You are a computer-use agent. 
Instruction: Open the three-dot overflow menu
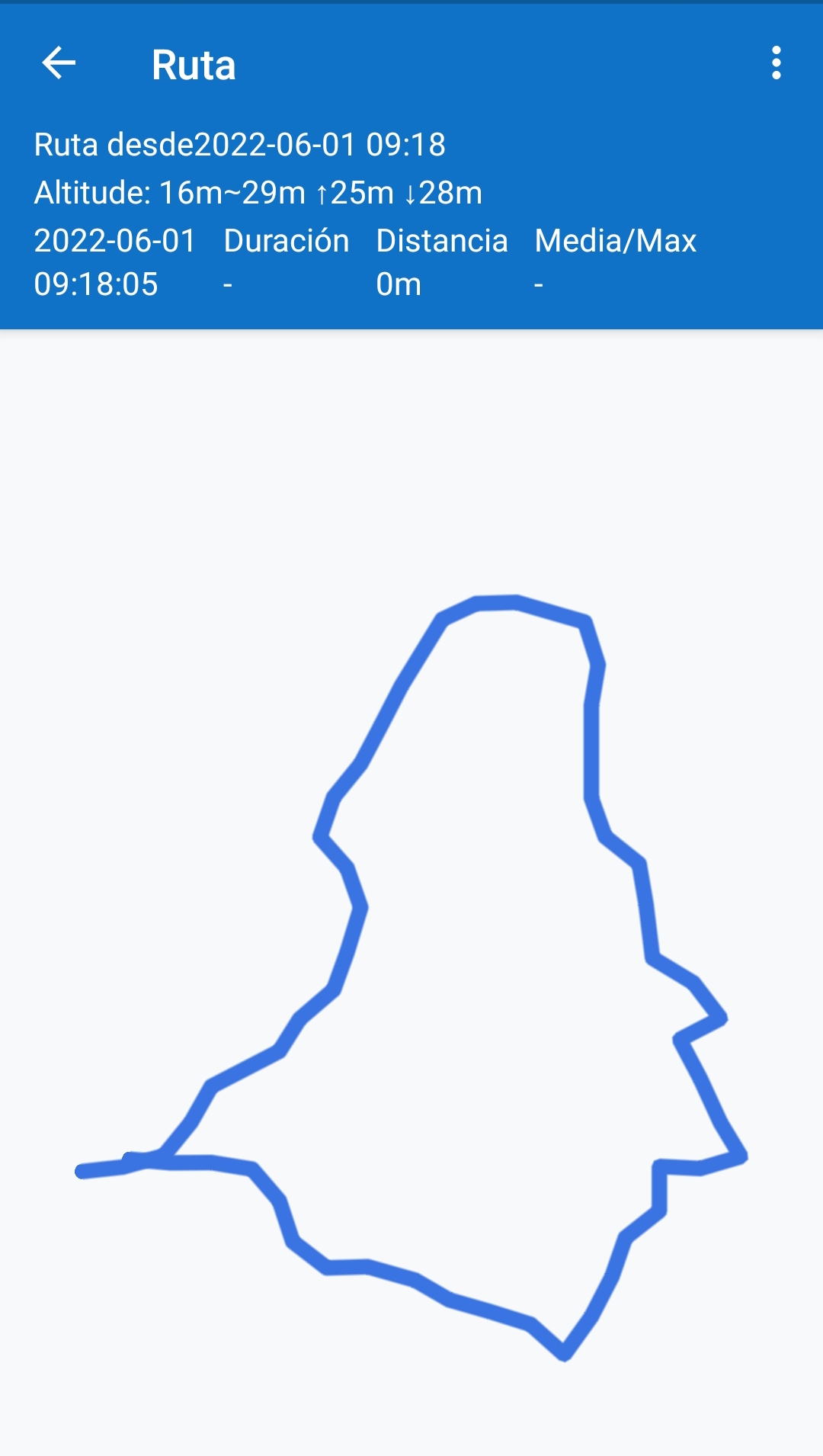pyautogui.click(x=776, y=63)
